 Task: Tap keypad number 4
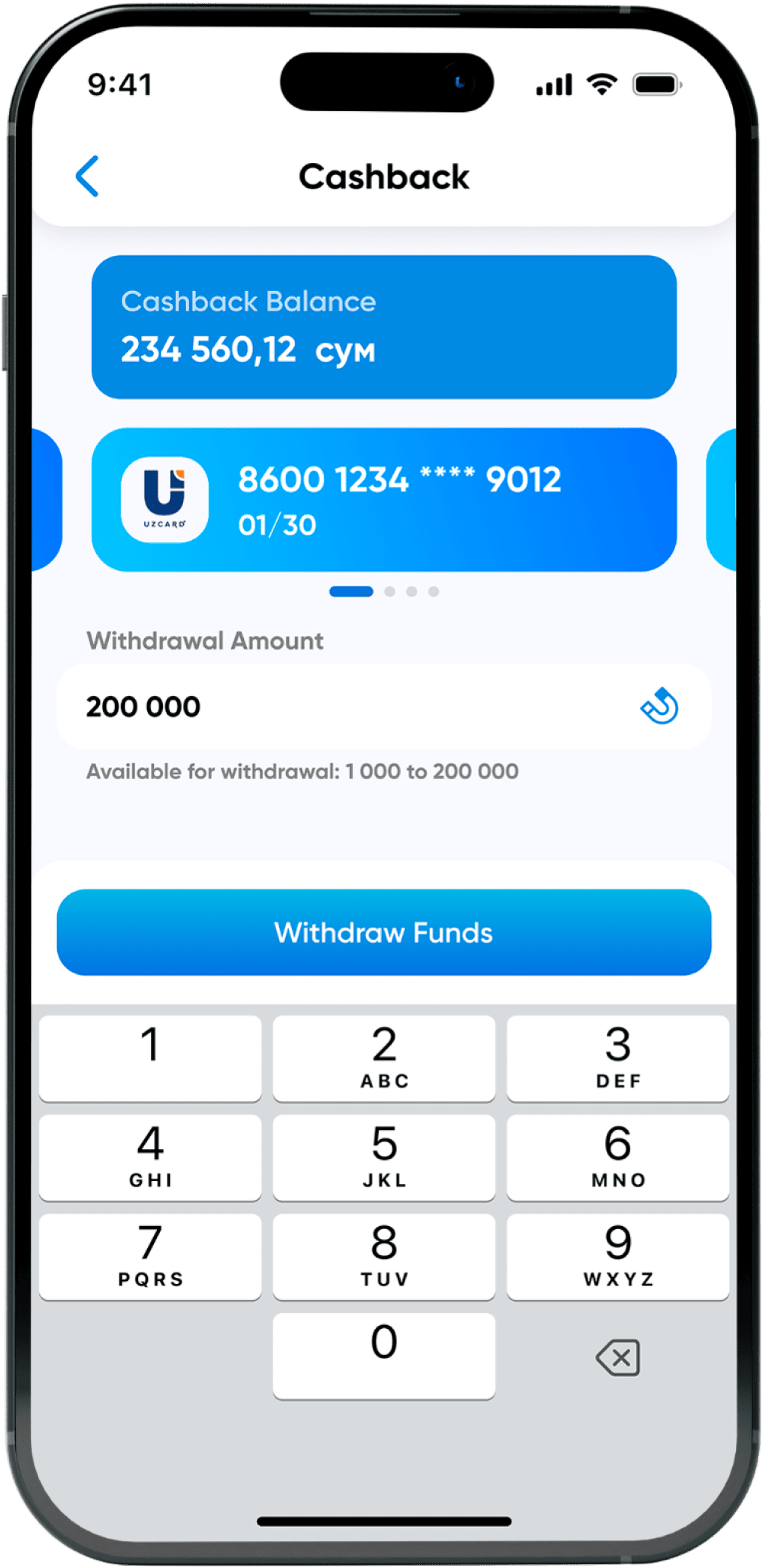(x=150, y=1157)
